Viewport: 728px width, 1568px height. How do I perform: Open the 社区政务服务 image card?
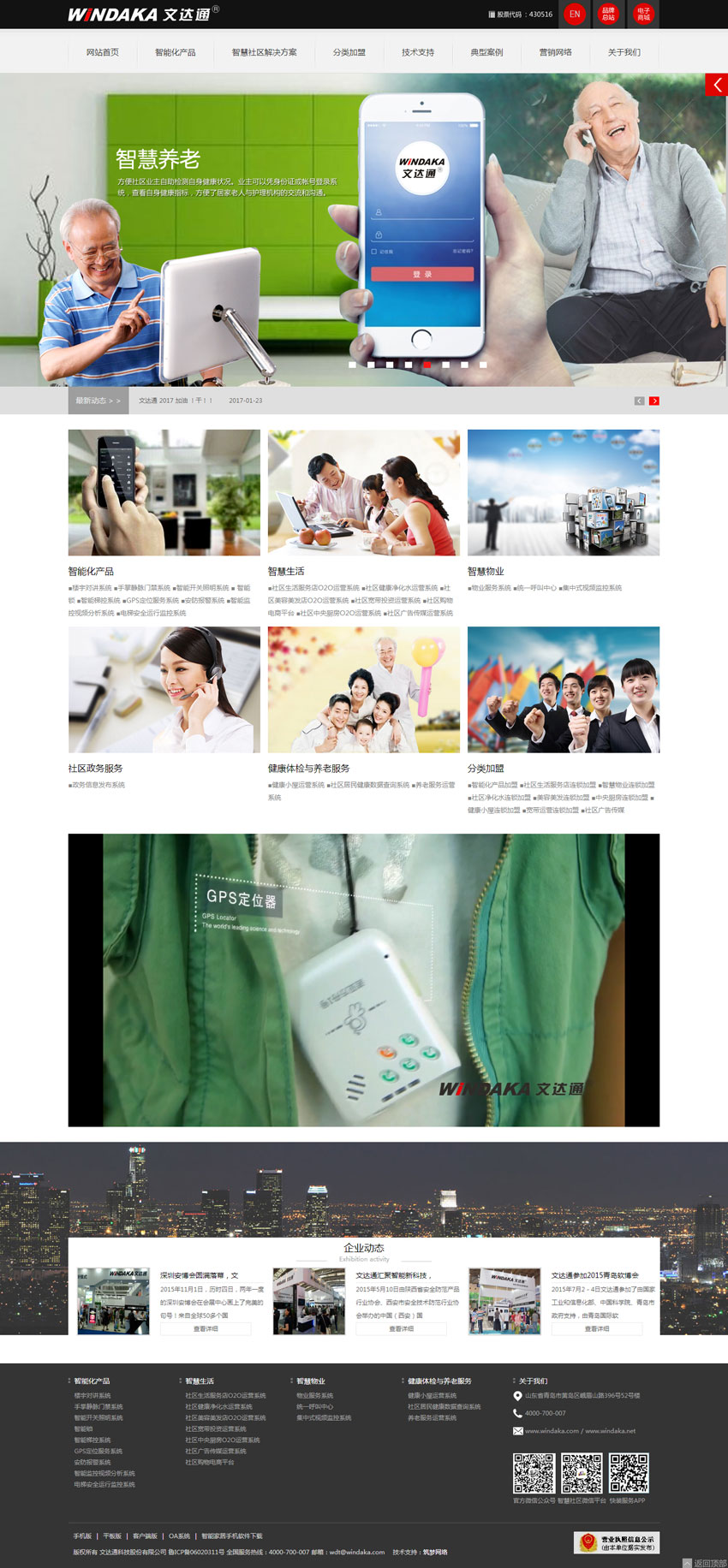click(164, 690)
